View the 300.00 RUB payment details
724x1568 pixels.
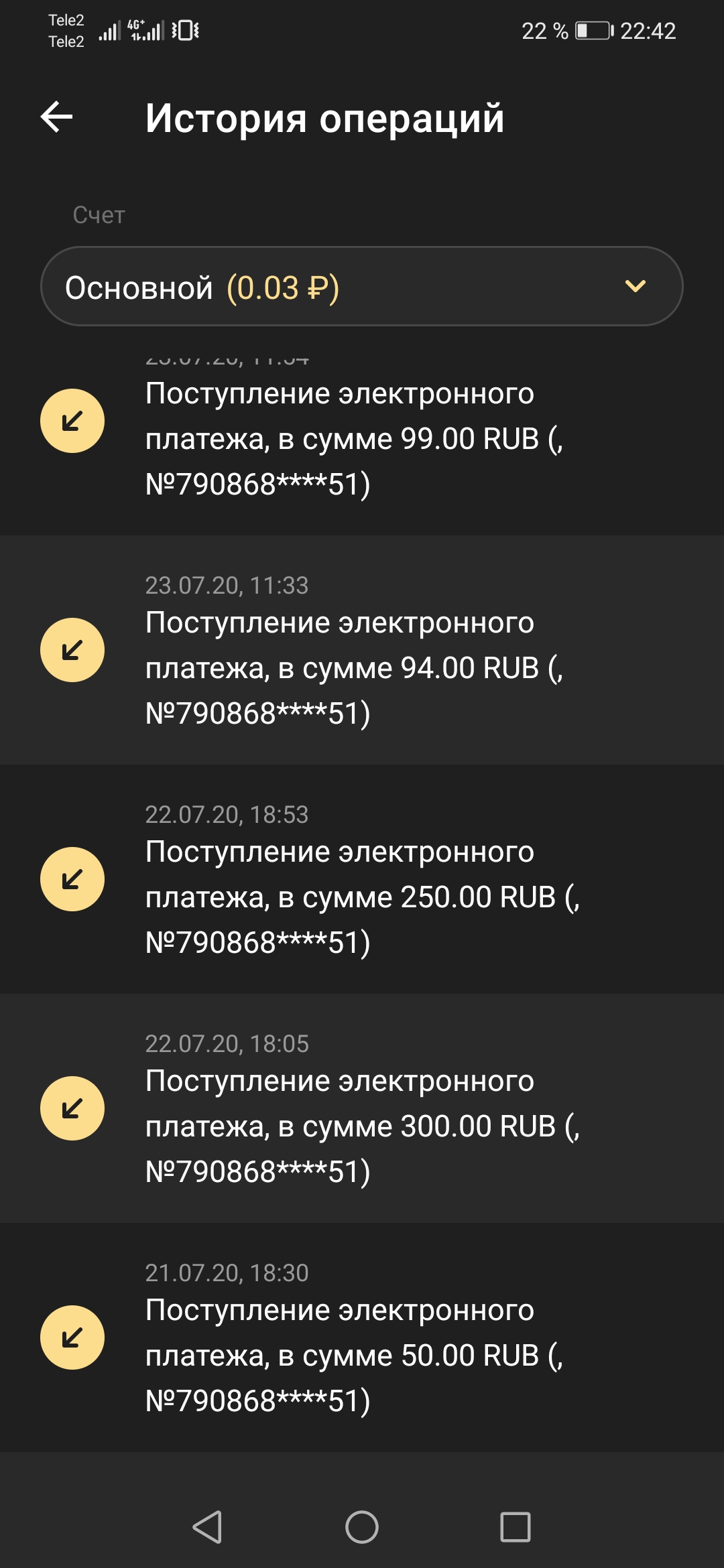362,1126
